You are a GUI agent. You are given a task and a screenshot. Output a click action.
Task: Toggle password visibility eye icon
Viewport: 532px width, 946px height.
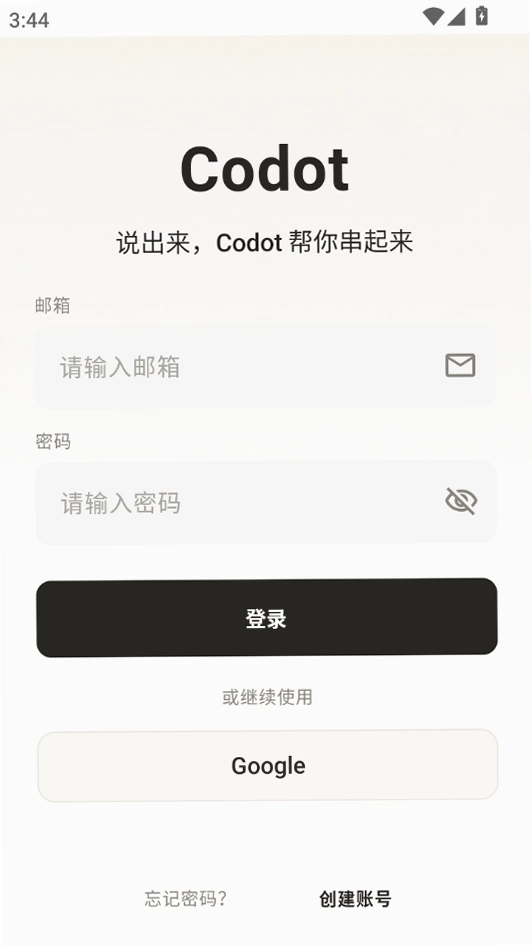tap(461, 501)
